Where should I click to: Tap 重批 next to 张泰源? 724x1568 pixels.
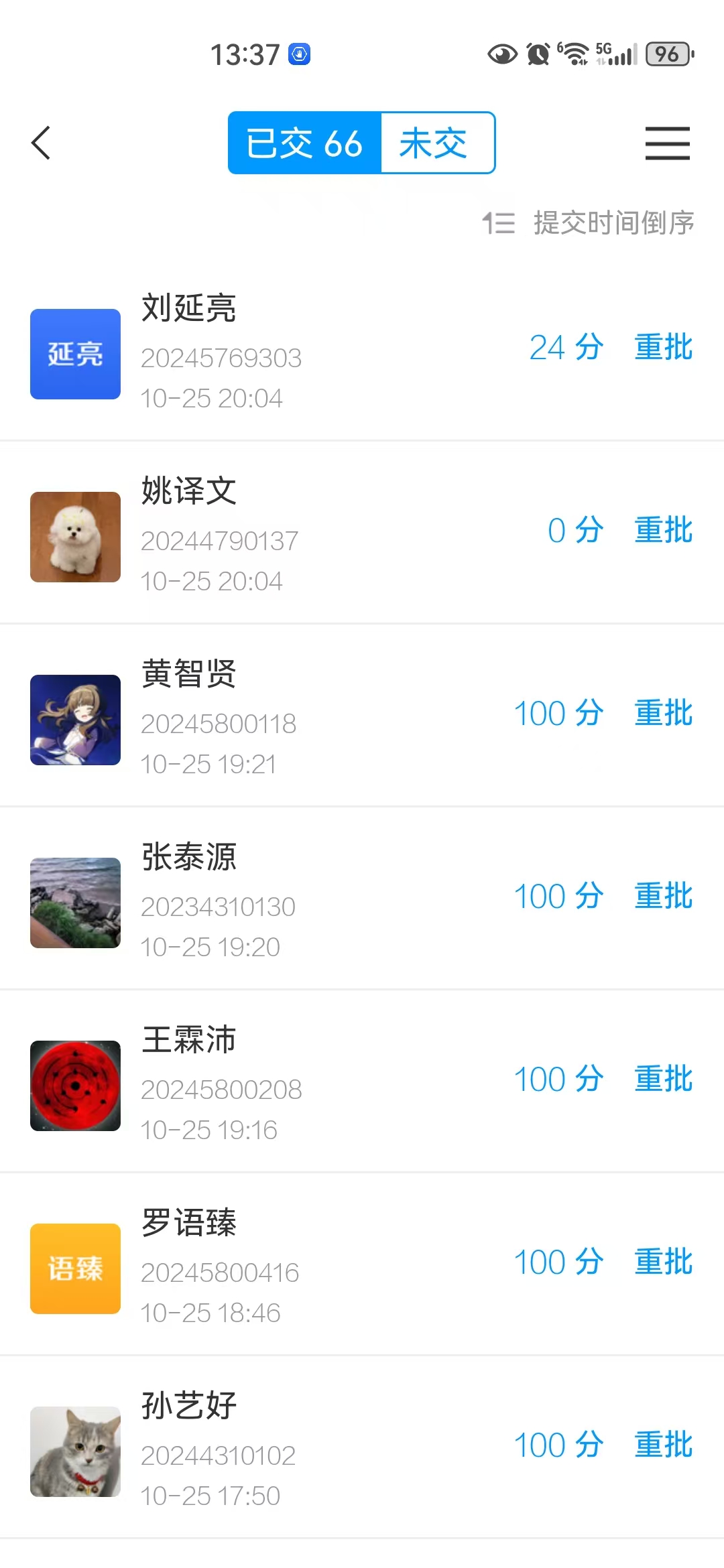tap(663, 896)
